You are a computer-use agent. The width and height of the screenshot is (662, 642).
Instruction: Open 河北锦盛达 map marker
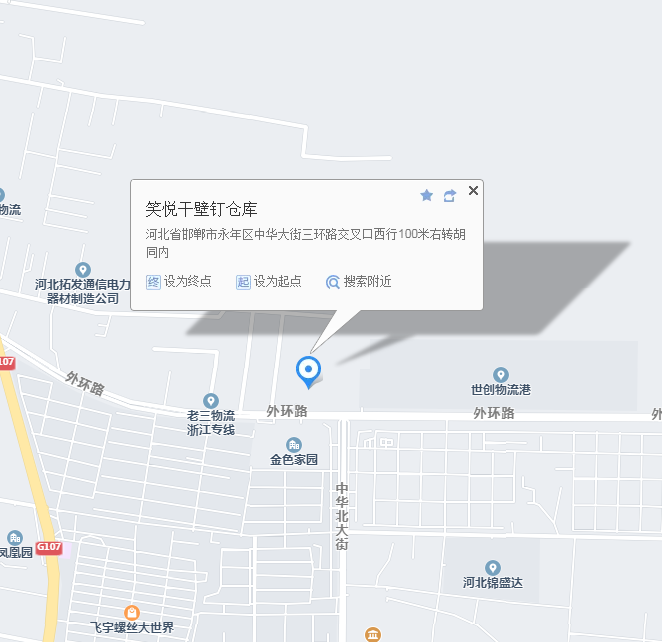point(492,568)
